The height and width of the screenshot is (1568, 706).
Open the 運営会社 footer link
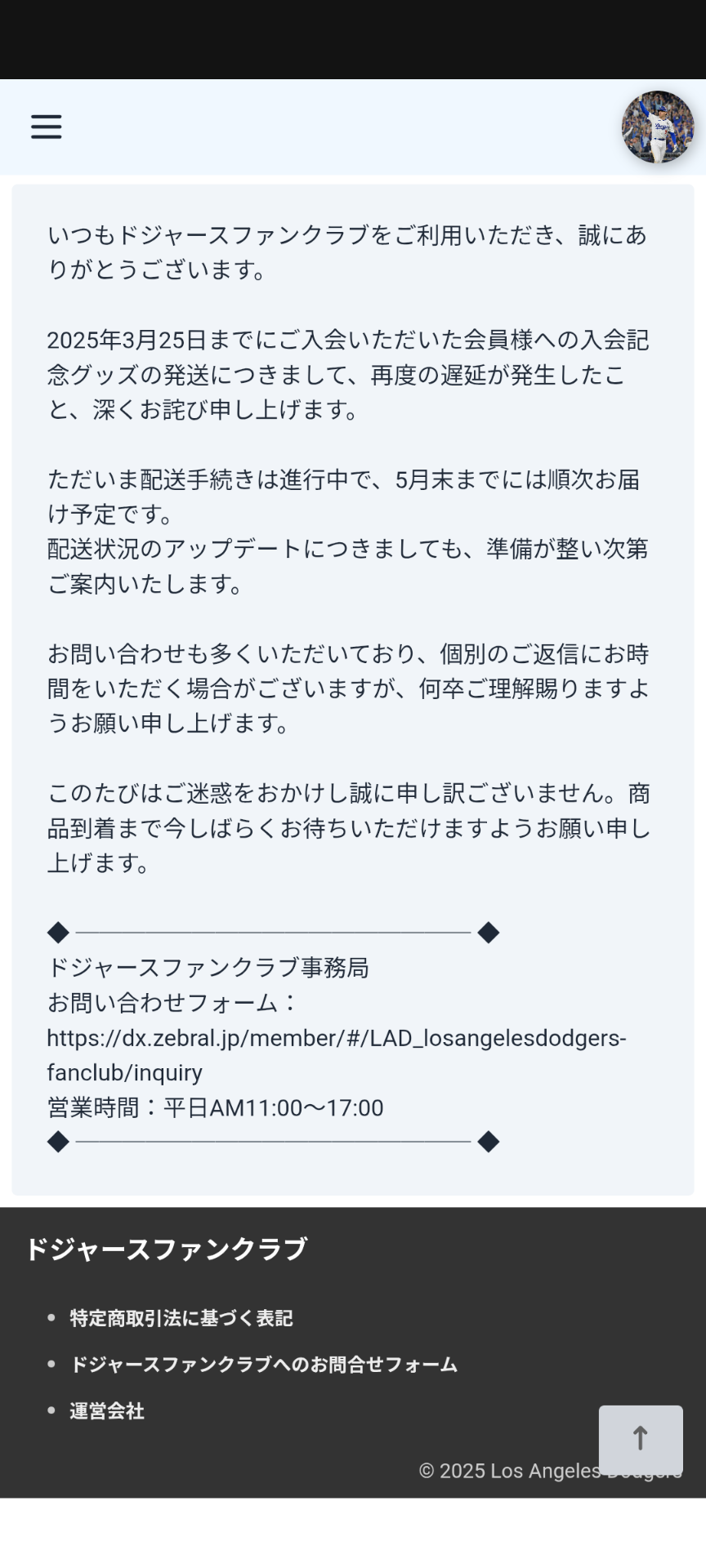(x=107, y=1411)
